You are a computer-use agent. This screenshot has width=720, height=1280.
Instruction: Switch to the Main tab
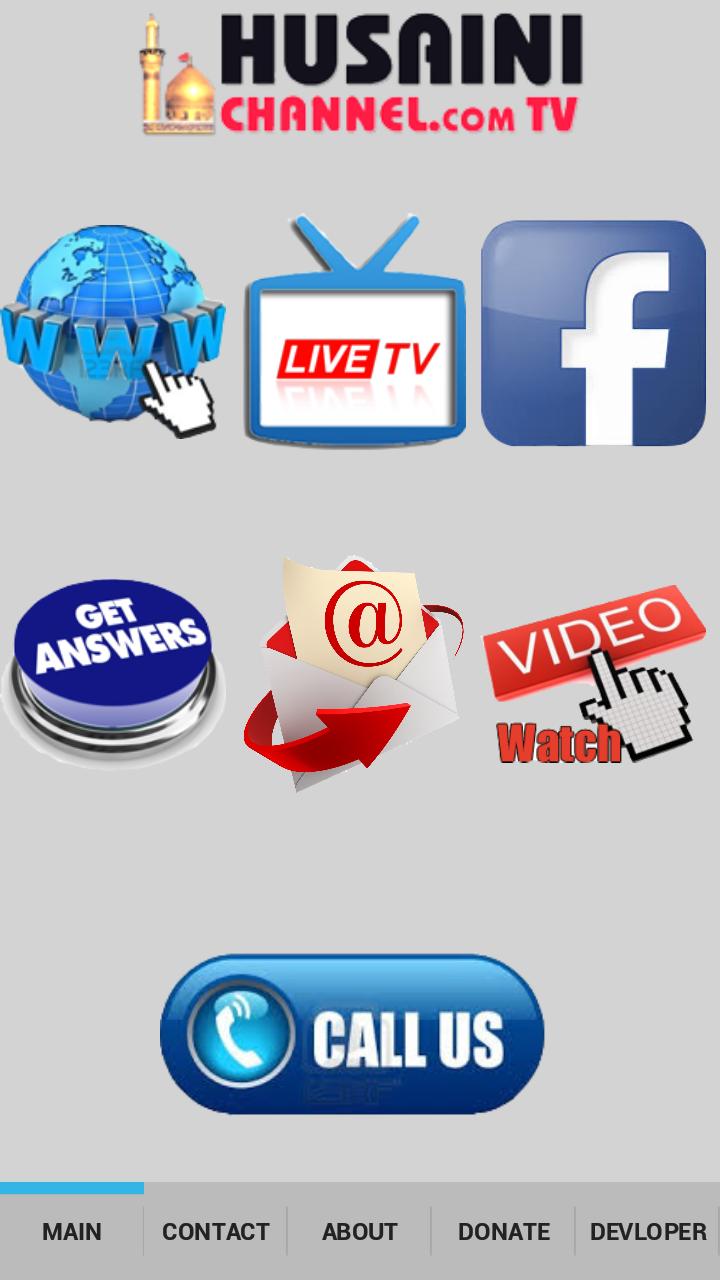72,1231
